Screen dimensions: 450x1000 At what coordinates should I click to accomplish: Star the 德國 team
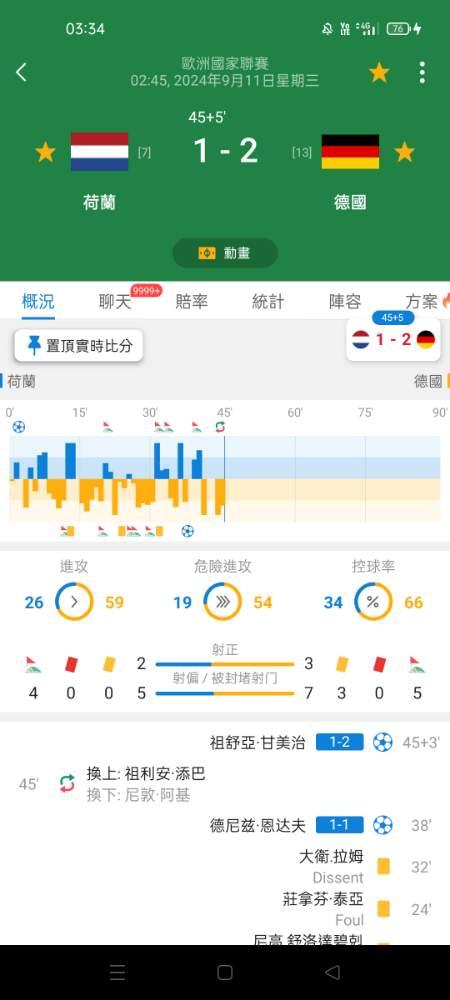(405, 152)
